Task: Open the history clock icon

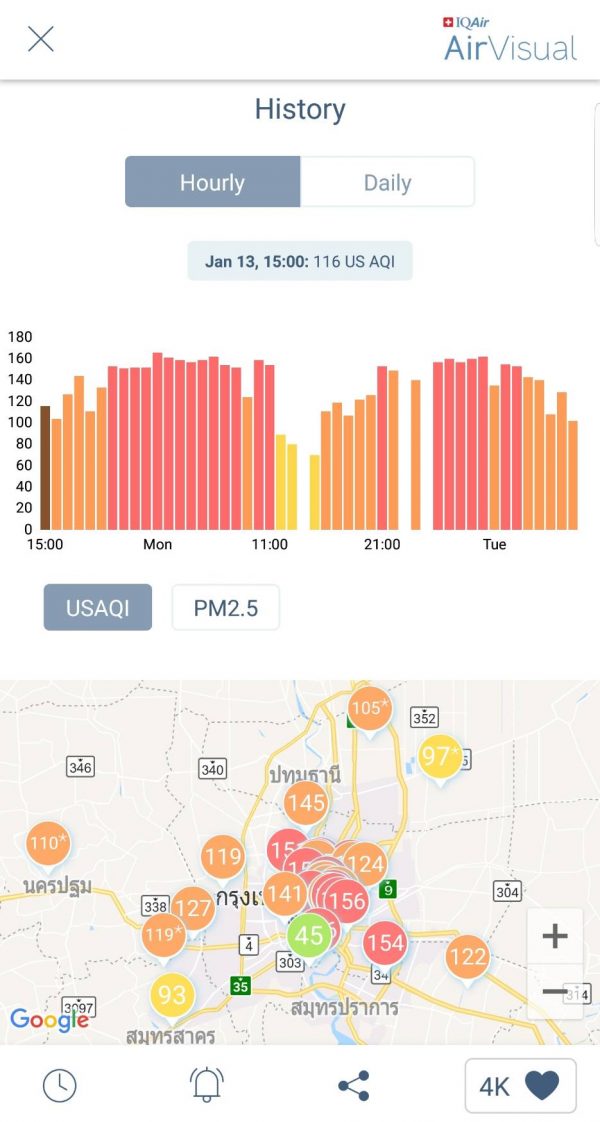Action: [x=59, y=1086]
